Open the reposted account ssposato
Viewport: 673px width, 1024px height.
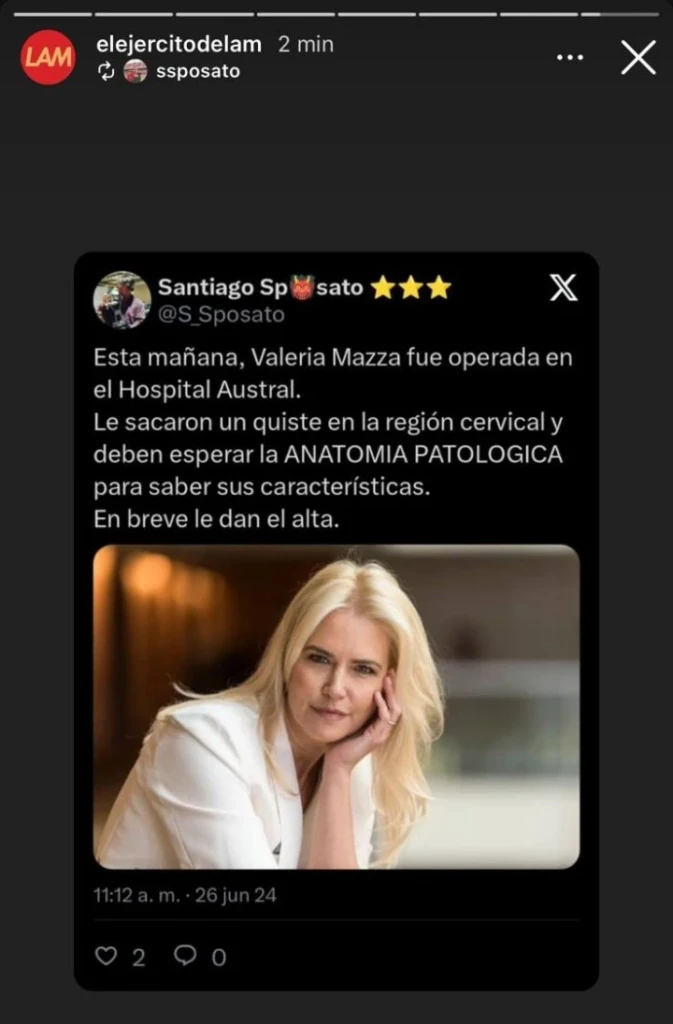click(197, 71)
